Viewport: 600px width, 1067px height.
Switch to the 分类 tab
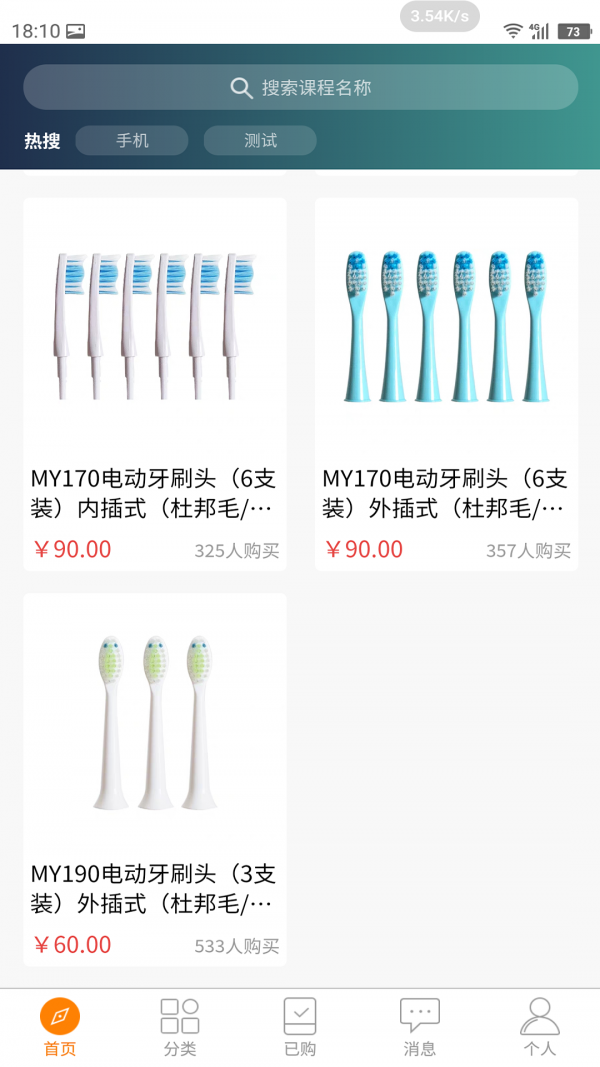pos(180,1027)
